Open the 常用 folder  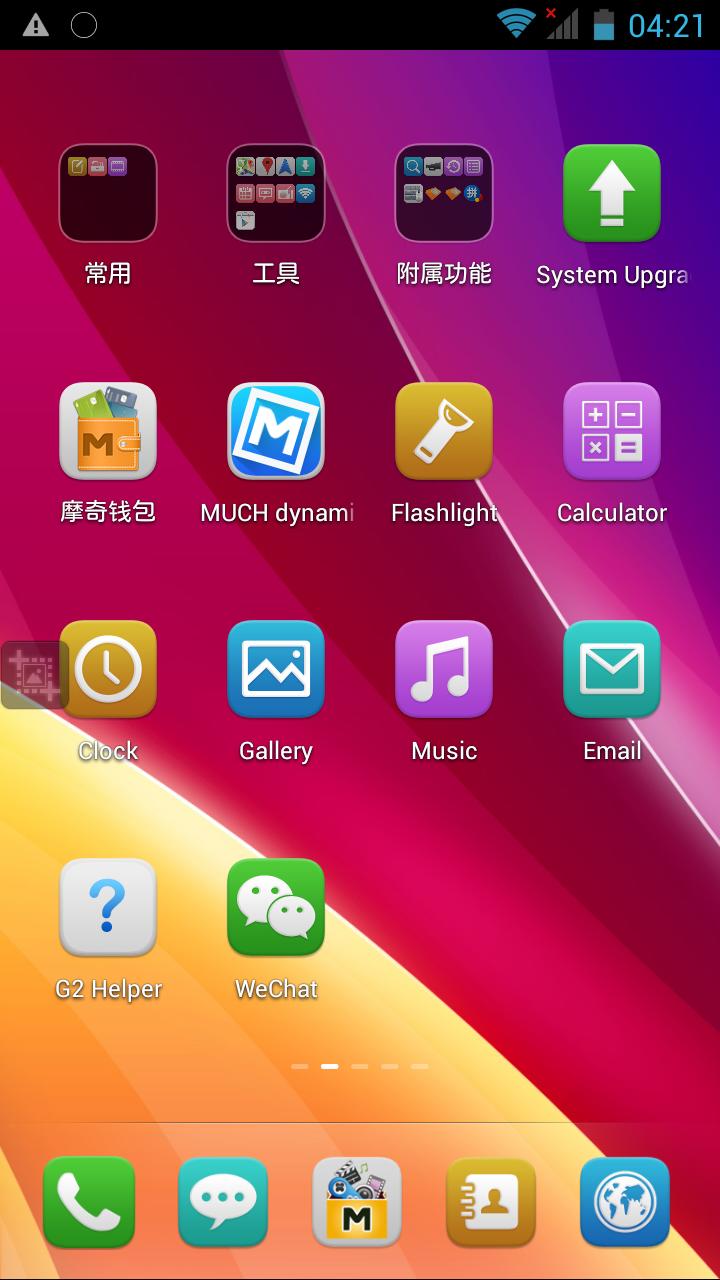[108, 194]
